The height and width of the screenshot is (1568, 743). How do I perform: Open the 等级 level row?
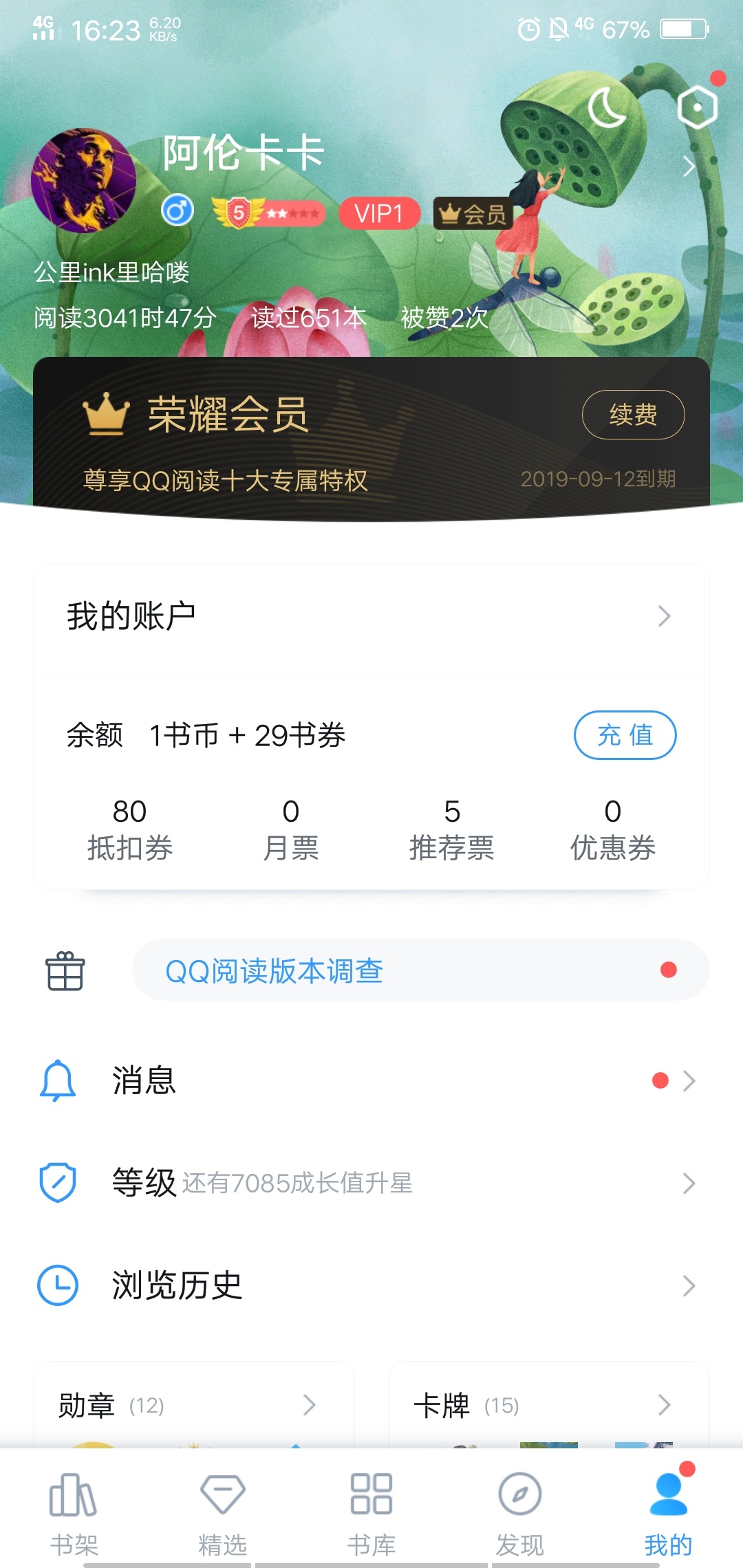pos(371,1183)
